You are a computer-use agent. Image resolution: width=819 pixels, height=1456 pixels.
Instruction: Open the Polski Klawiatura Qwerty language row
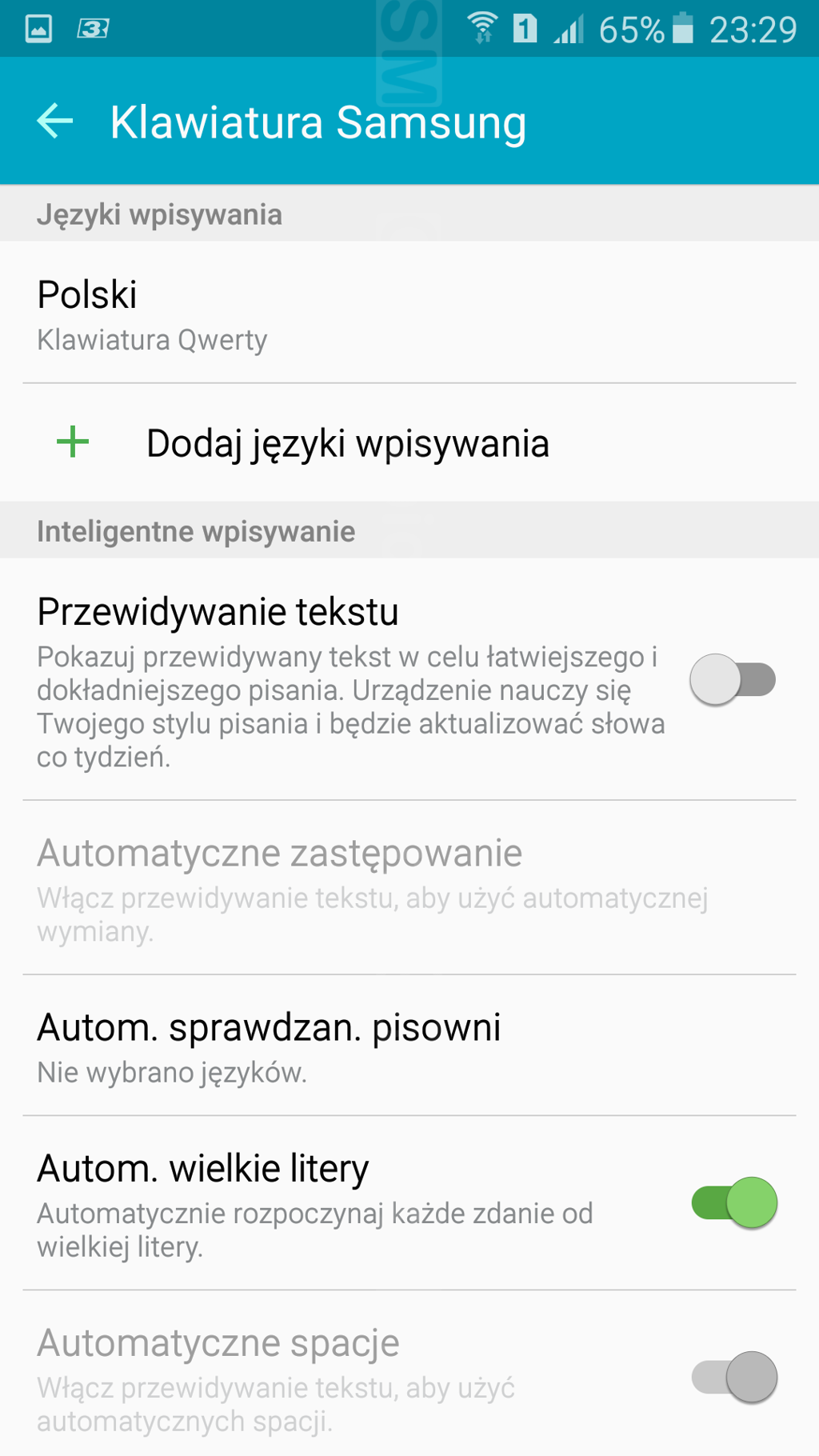click(x=409, y=313)
